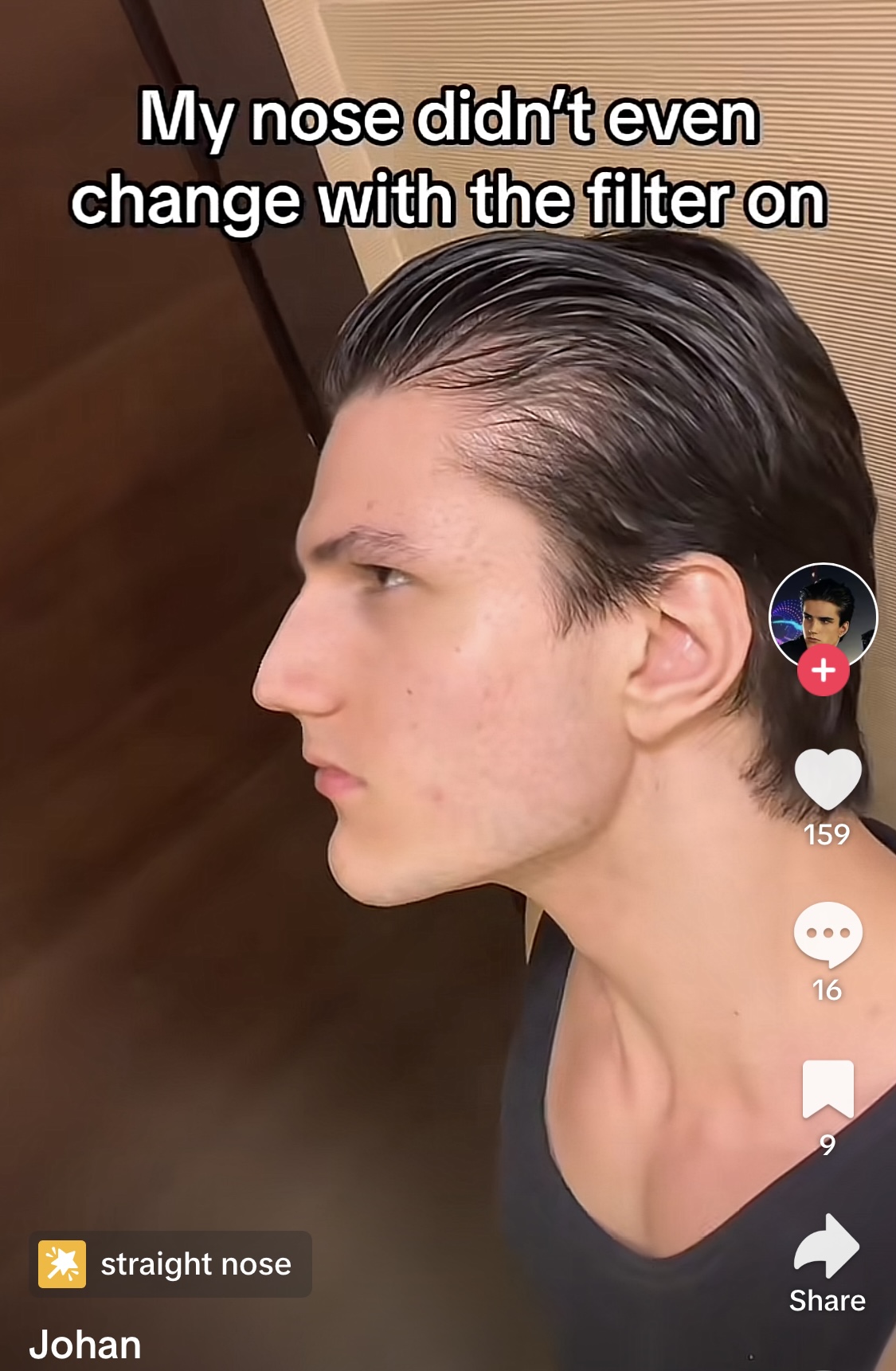Like this video
Image resolution: width=896 pixels, height=1371 pixels.
tap(828, 779)
